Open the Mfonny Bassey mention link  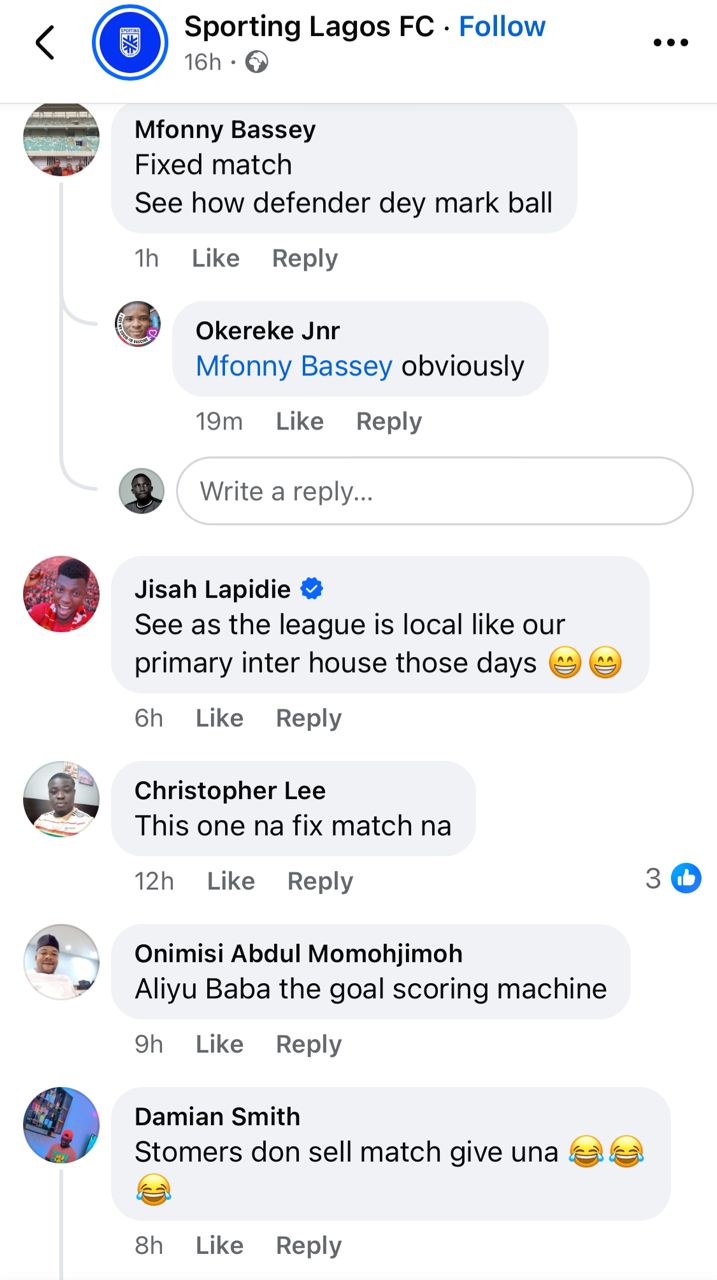294,366
